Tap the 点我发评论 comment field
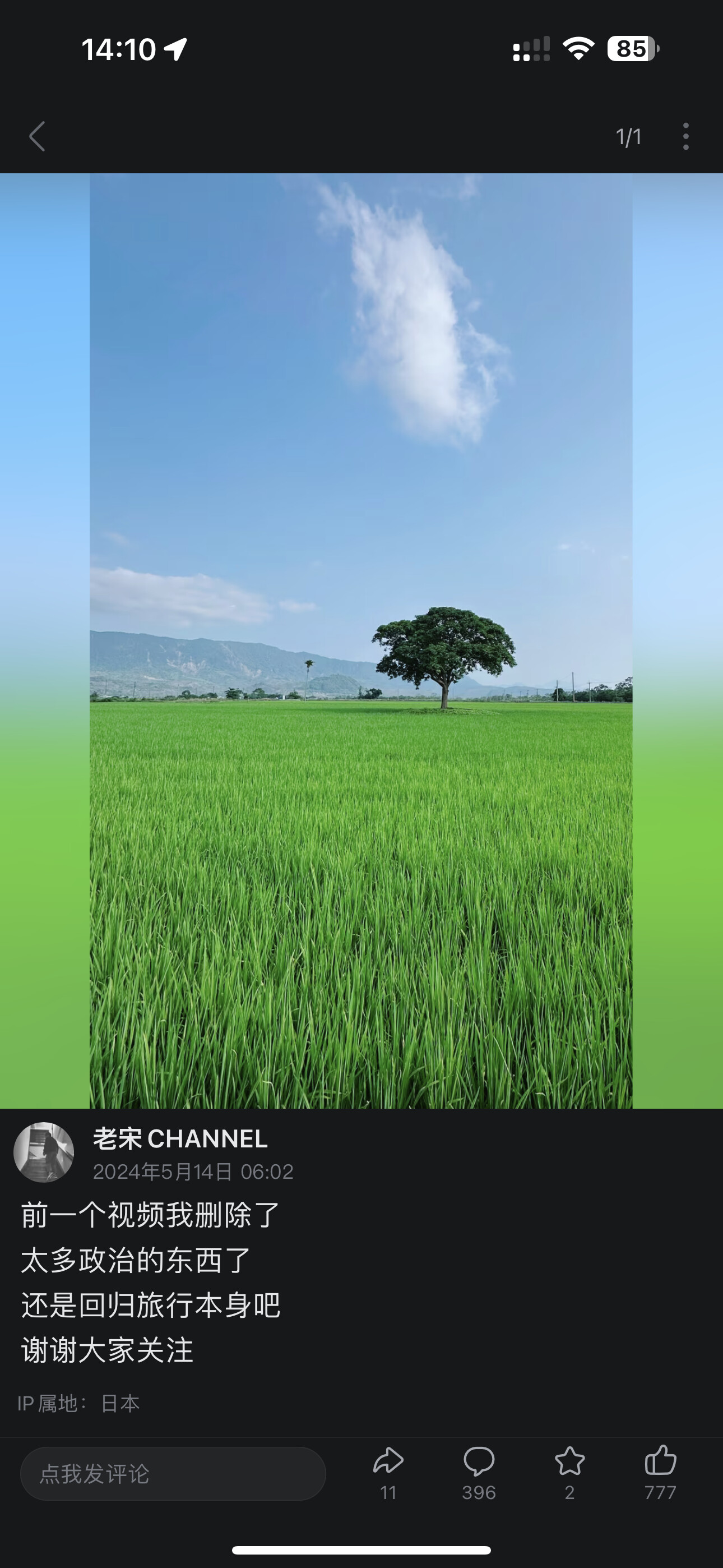The image size is (723, 1568). (x=173, y=1474)
